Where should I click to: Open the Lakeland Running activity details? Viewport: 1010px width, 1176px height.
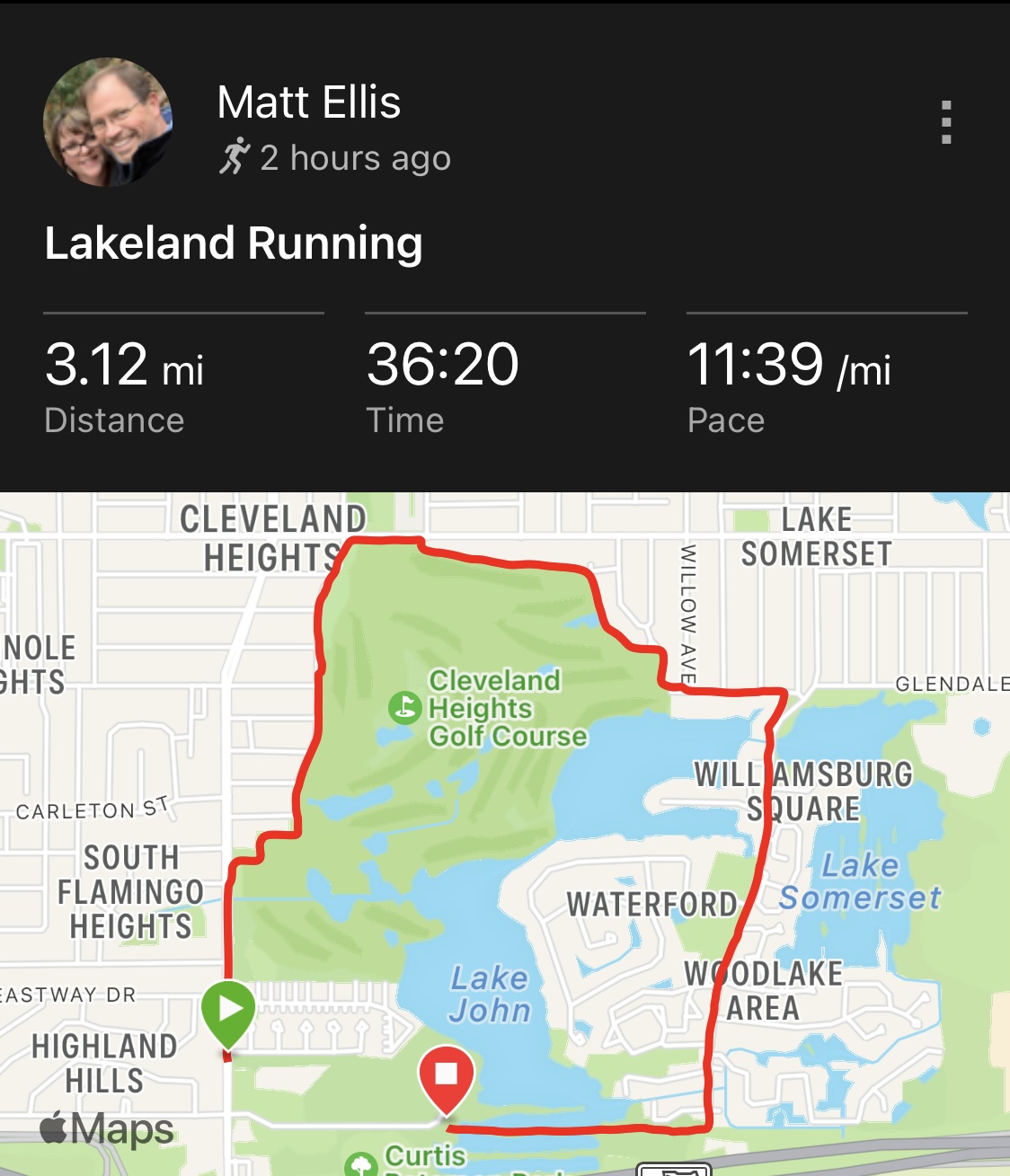pos(234,243)
